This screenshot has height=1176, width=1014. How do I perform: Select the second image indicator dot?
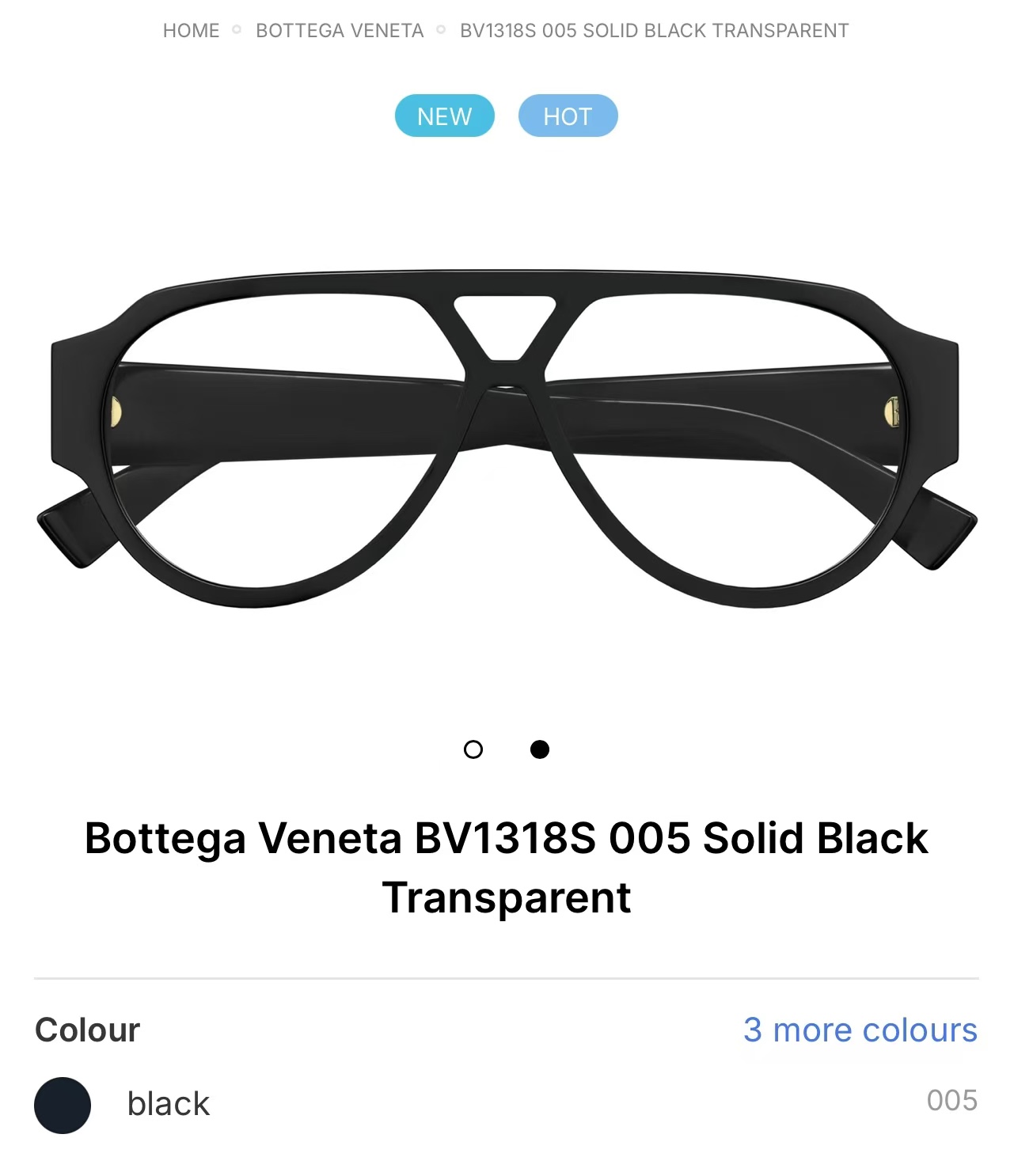tap(540, 749)
